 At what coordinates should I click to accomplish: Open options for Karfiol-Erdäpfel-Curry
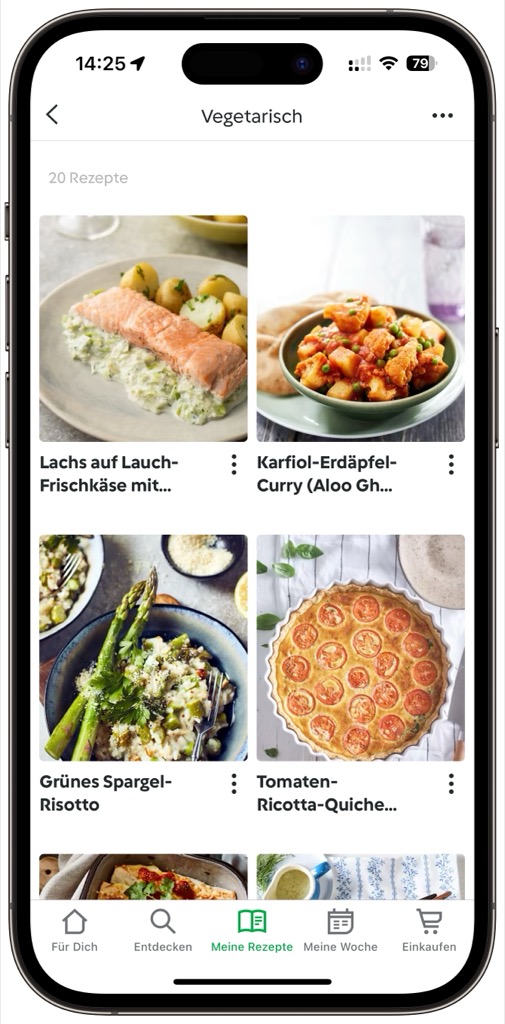click(451, 464)
